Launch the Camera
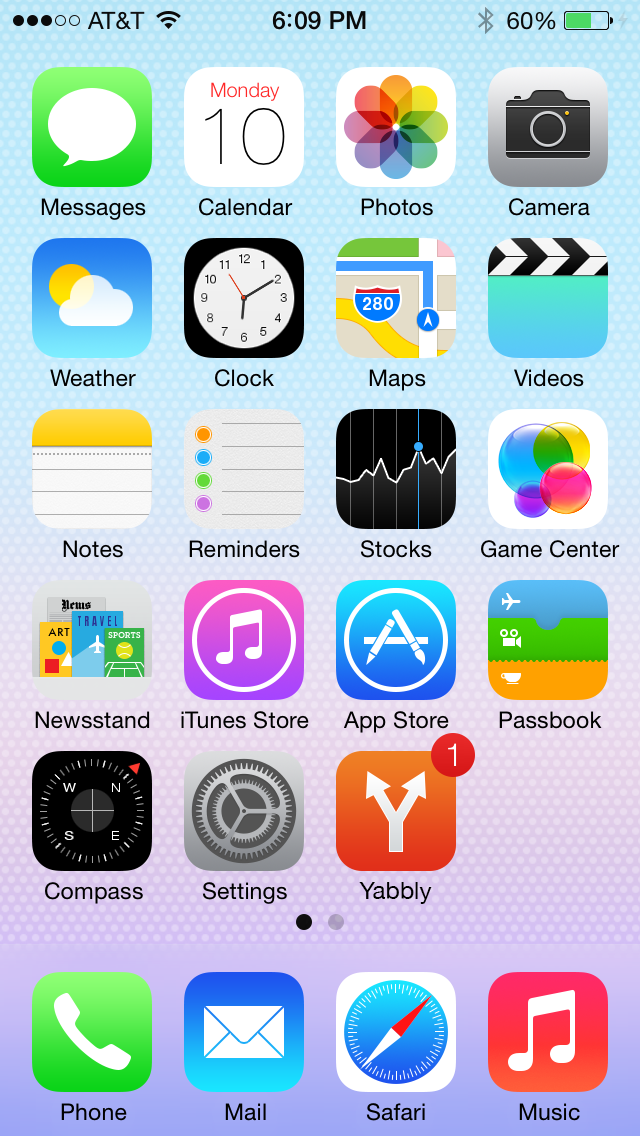The image size is (640, 1136). pos(548,128)
